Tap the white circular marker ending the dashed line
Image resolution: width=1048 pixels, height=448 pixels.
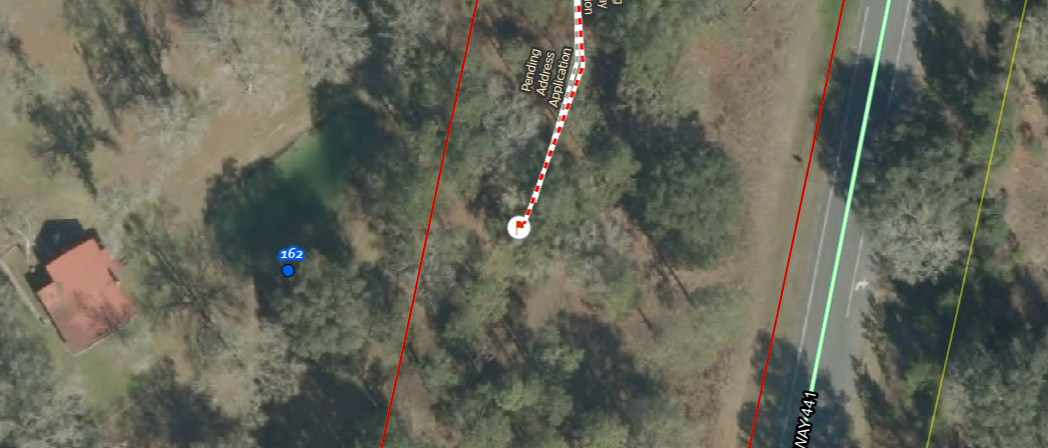point(519,228)
